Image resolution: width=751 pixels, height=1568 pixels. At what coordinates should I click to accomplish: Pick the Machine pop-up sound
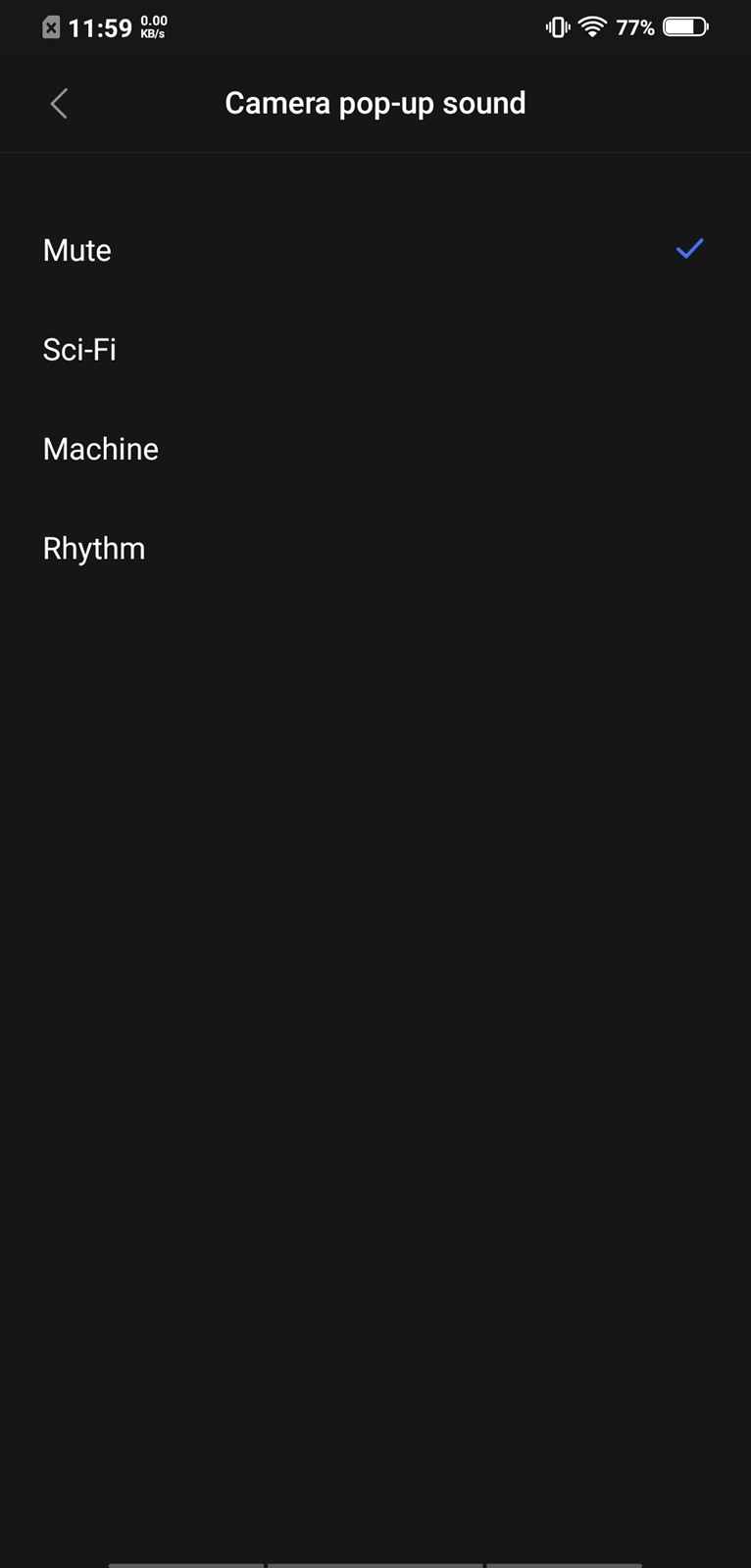[x=375, y=449]
